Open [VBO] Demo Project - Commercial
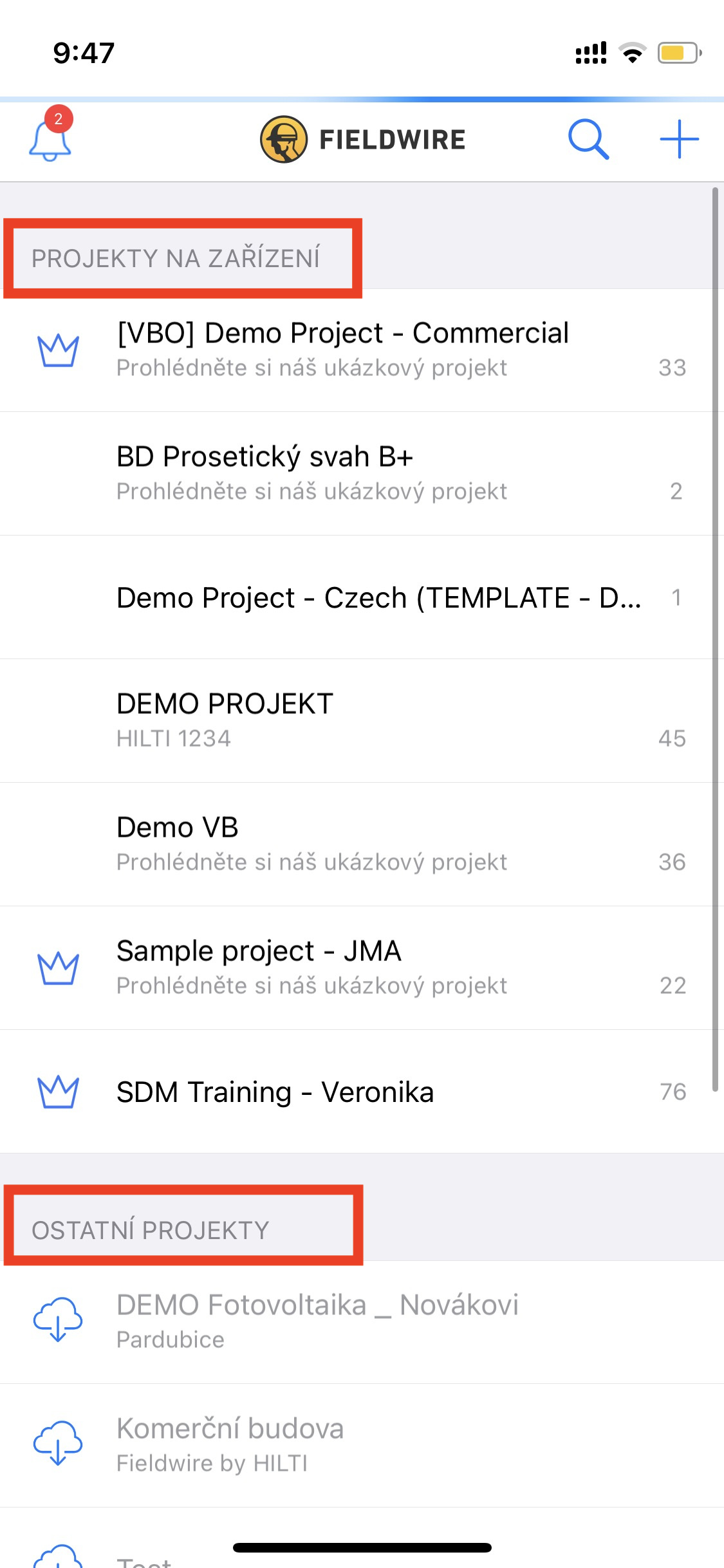 point(362,350)
